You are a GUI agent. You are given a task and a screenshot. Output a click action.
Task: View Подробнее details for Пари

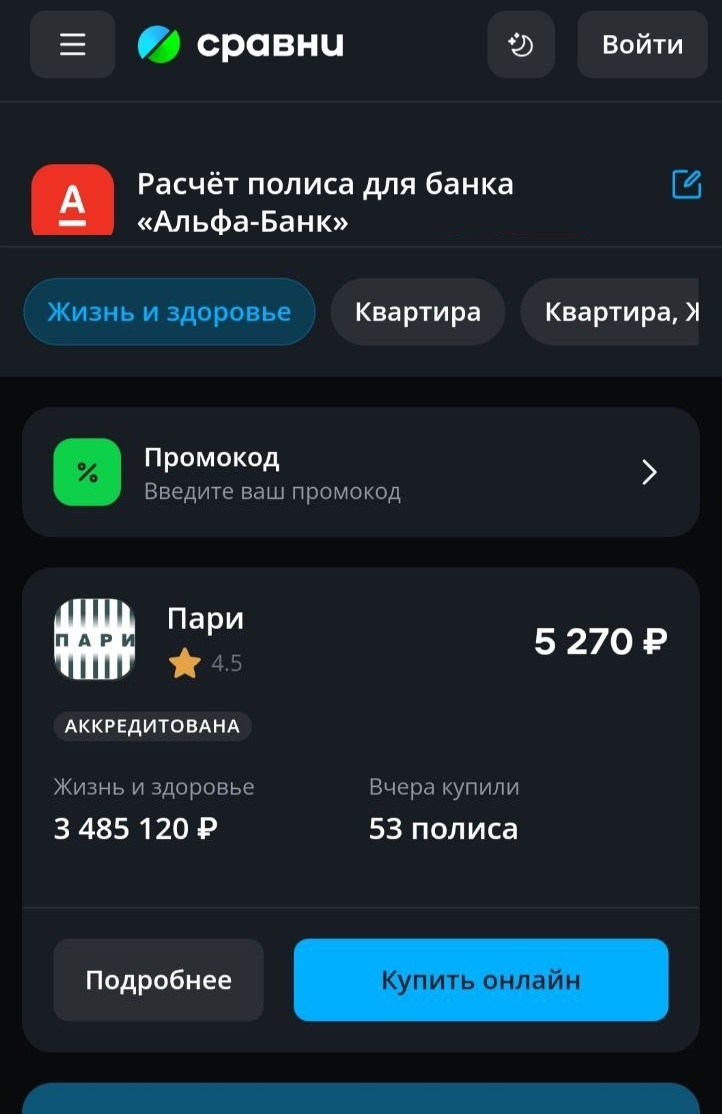coord(158,980)
